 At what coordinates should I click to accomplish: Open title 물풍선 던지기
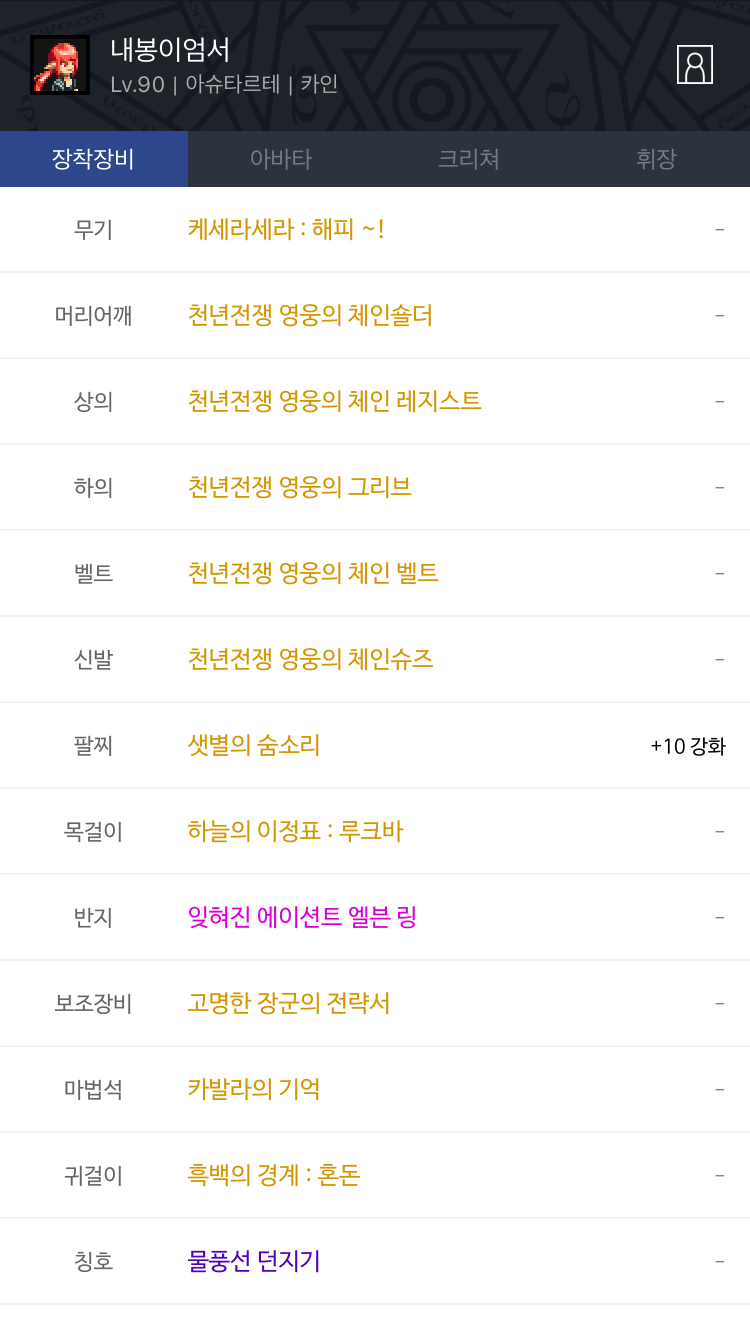pyautogui.click(x=254, y=1262)
